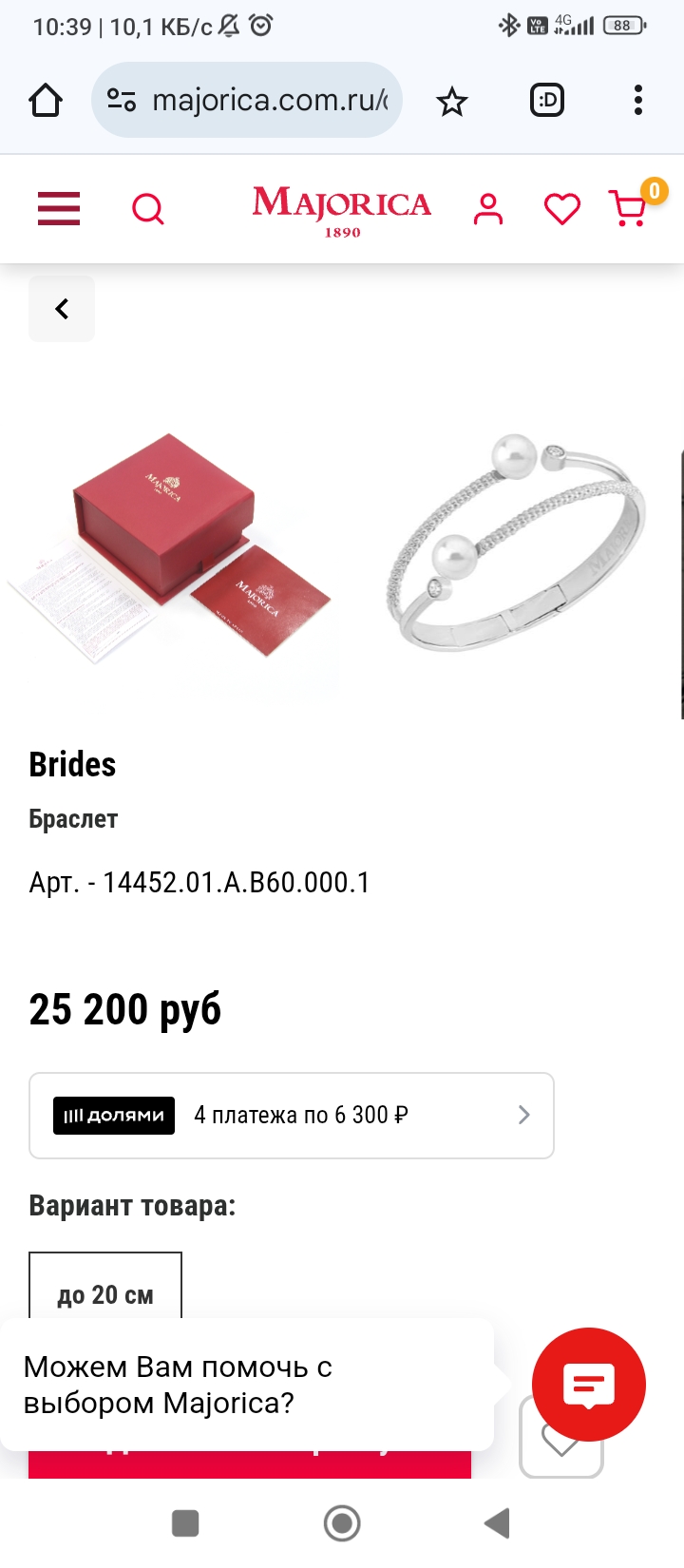This screenshot has height=1568, width=684.
Task: Tap the system home button
Action: pos(342,1523)
